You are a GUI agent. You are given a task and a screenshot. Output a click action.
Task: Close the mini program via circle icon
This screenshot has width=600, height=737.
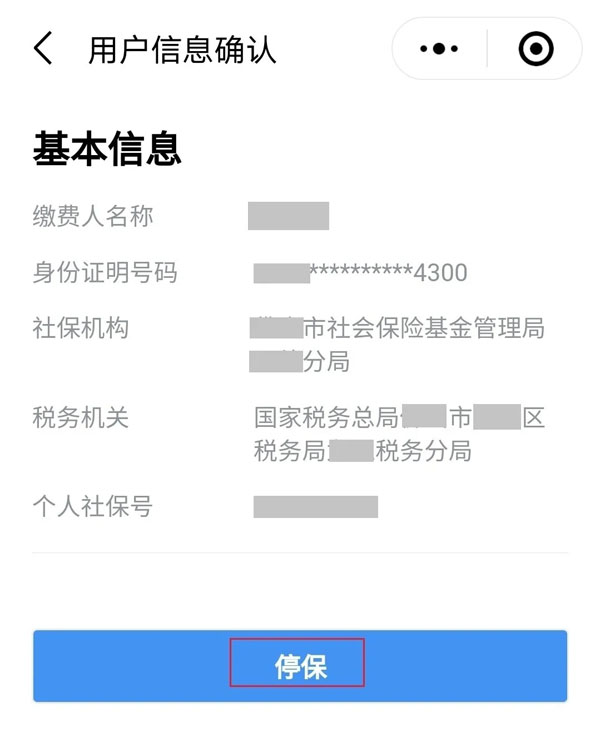pos(536,48)
